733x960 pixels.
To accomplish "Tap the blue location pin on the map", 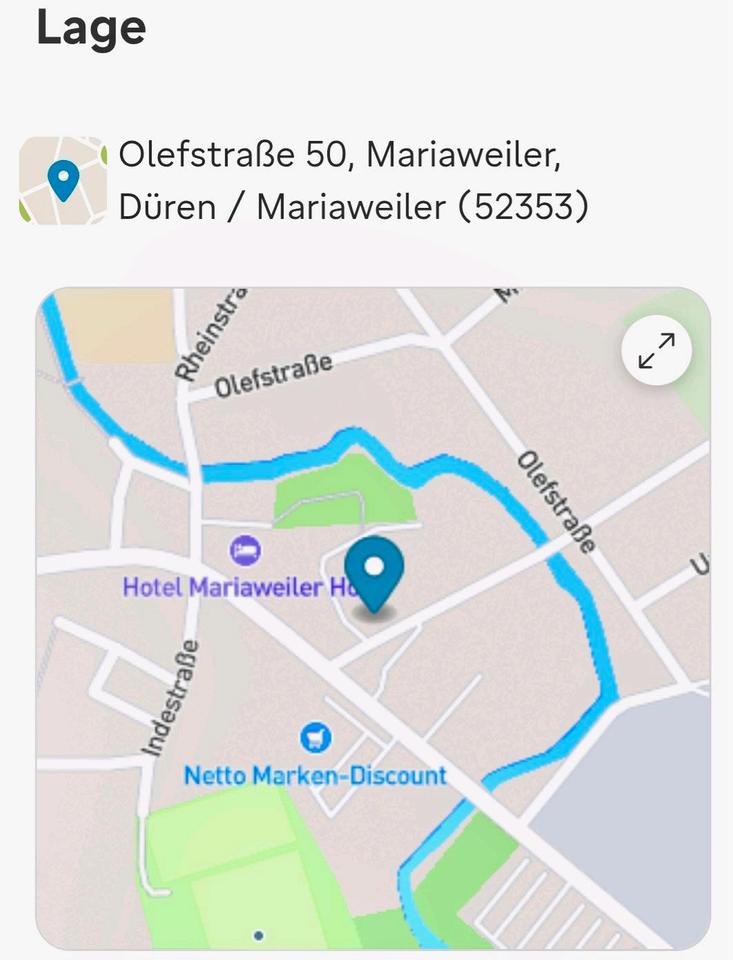I will coord(374,572).
